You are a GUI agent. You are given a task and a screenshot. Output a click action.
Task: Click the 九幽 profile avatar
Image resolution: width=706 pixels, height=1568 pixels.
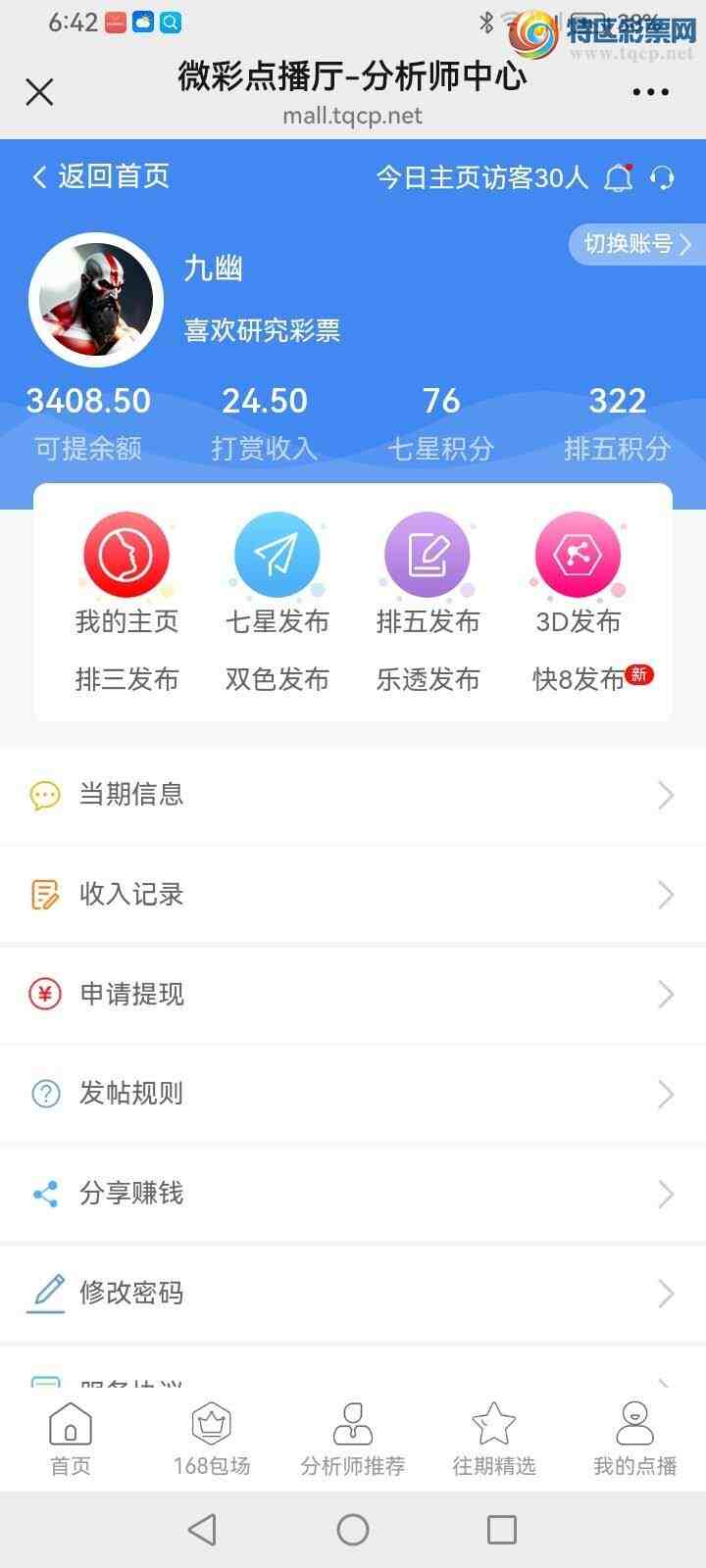coord(96,298)
